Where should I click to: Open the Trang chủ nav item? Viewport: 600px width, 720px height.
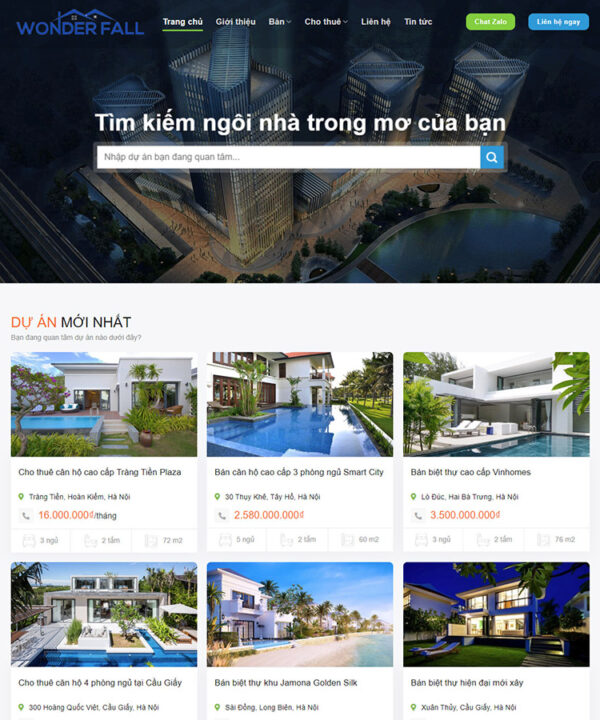pos(182,21)
